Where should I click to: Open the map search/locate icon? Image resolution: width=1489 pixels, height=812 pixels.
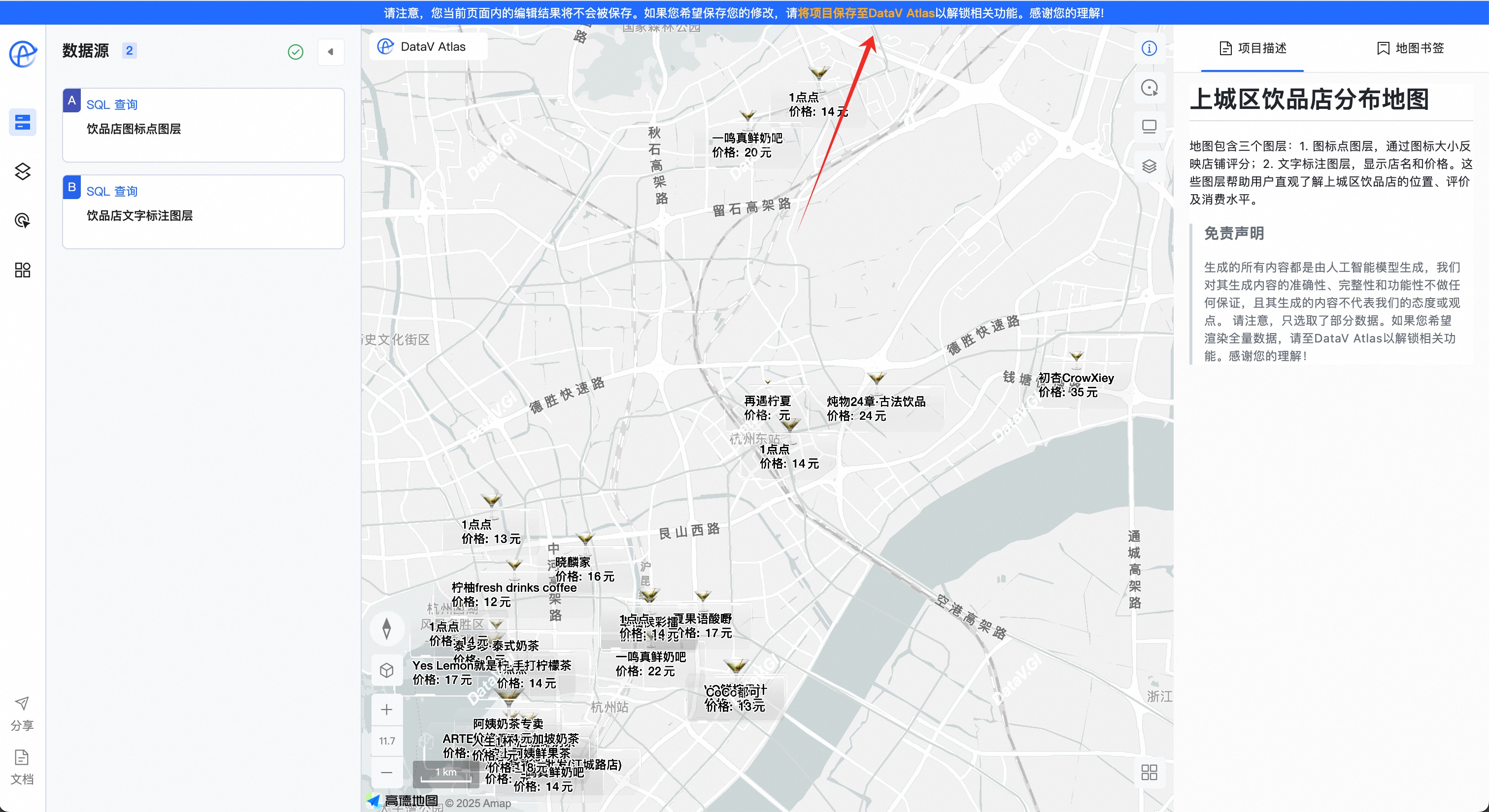point(1149,87)
